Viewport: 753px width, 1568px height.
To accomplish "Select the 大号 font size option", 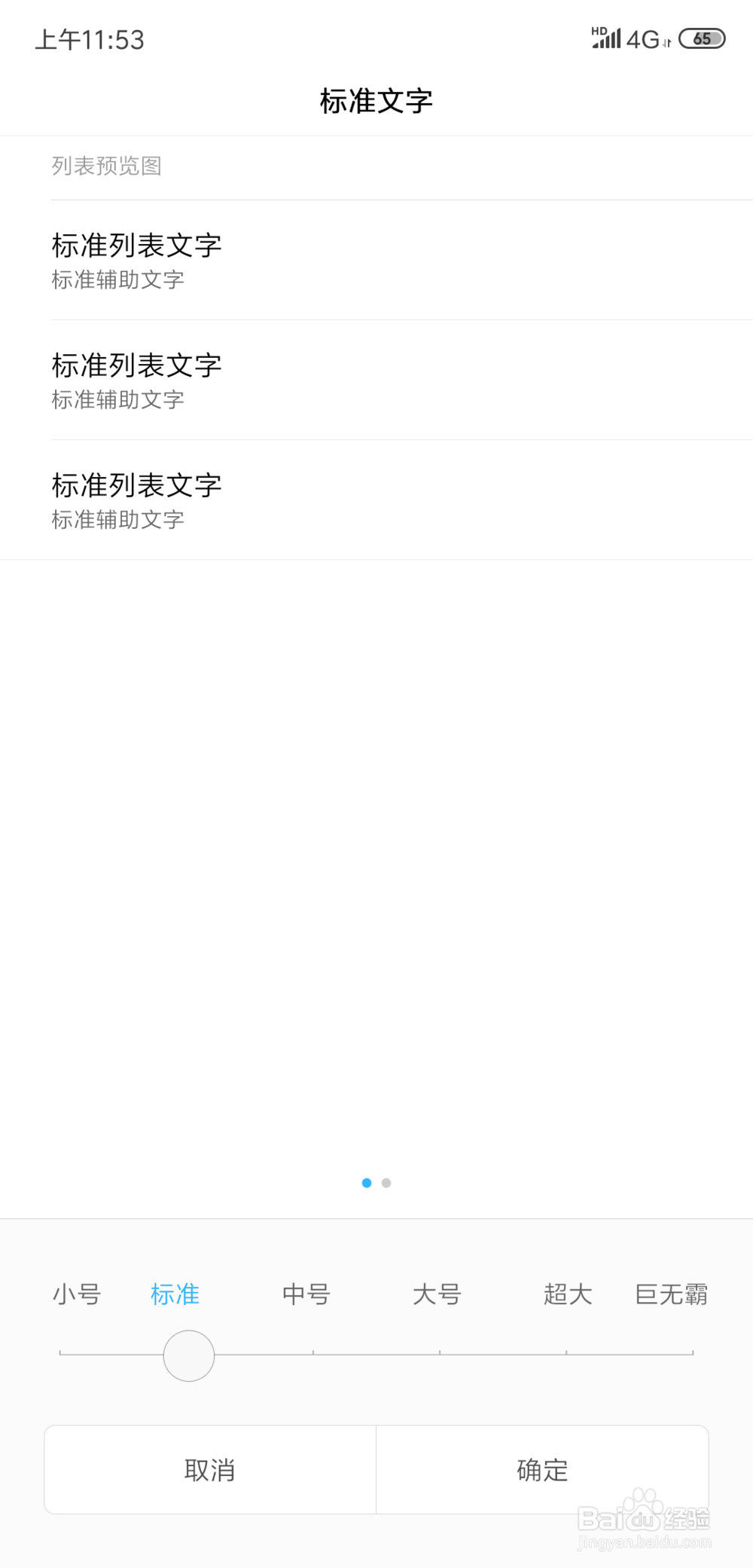I will click(437, 1294).
